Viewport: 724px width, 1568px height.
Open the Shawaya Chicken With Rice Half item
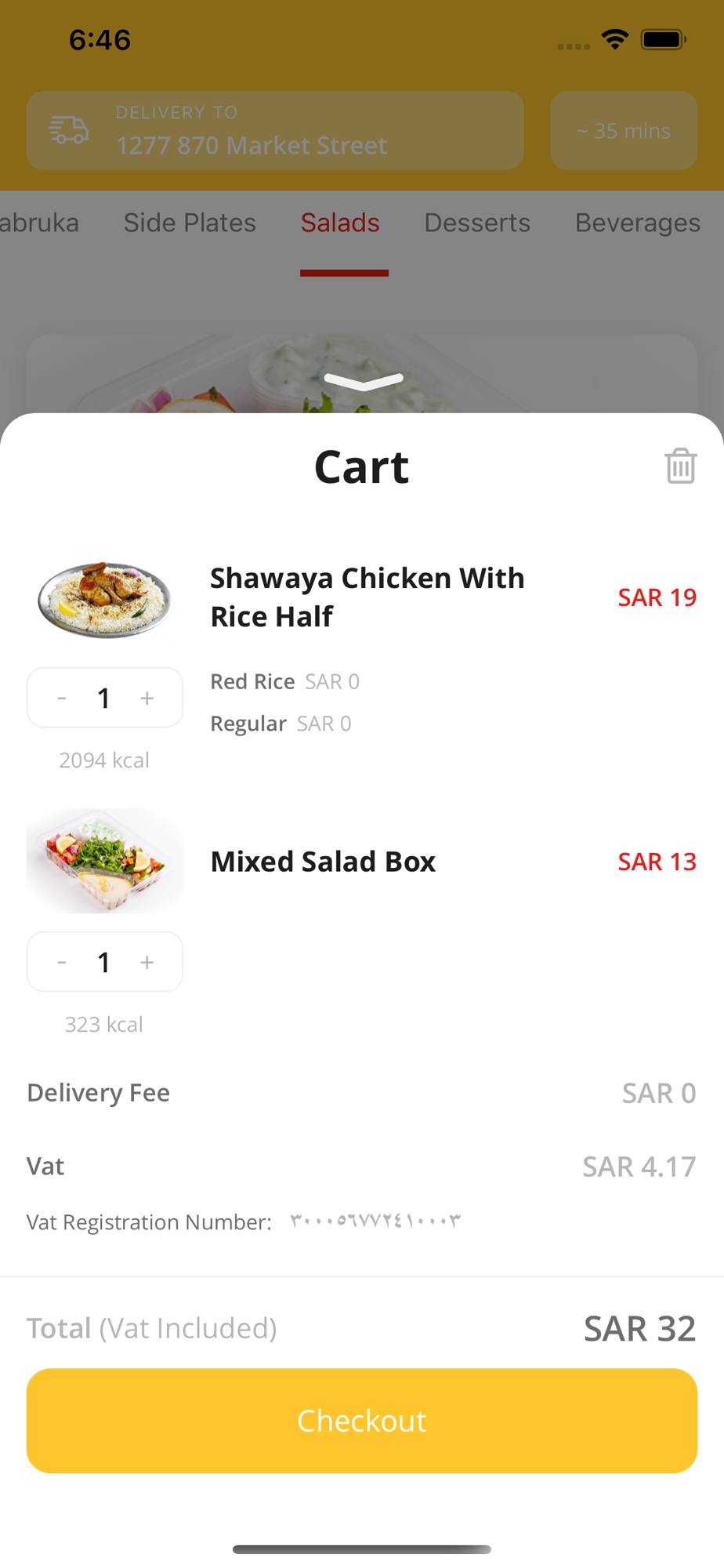click(x=367, y=597)
